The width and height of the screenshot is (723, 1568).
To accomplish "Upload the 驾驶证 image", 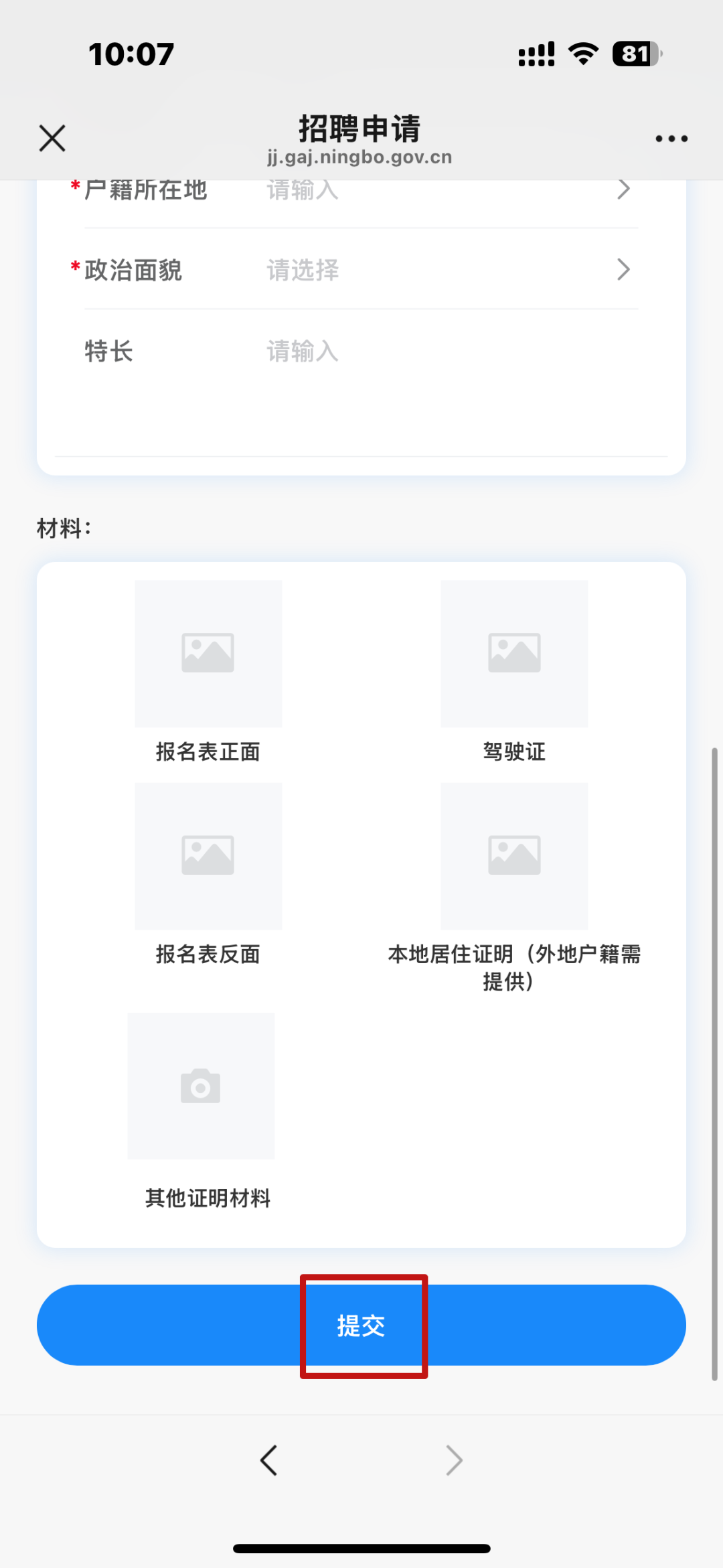I will tap(514, 654).
